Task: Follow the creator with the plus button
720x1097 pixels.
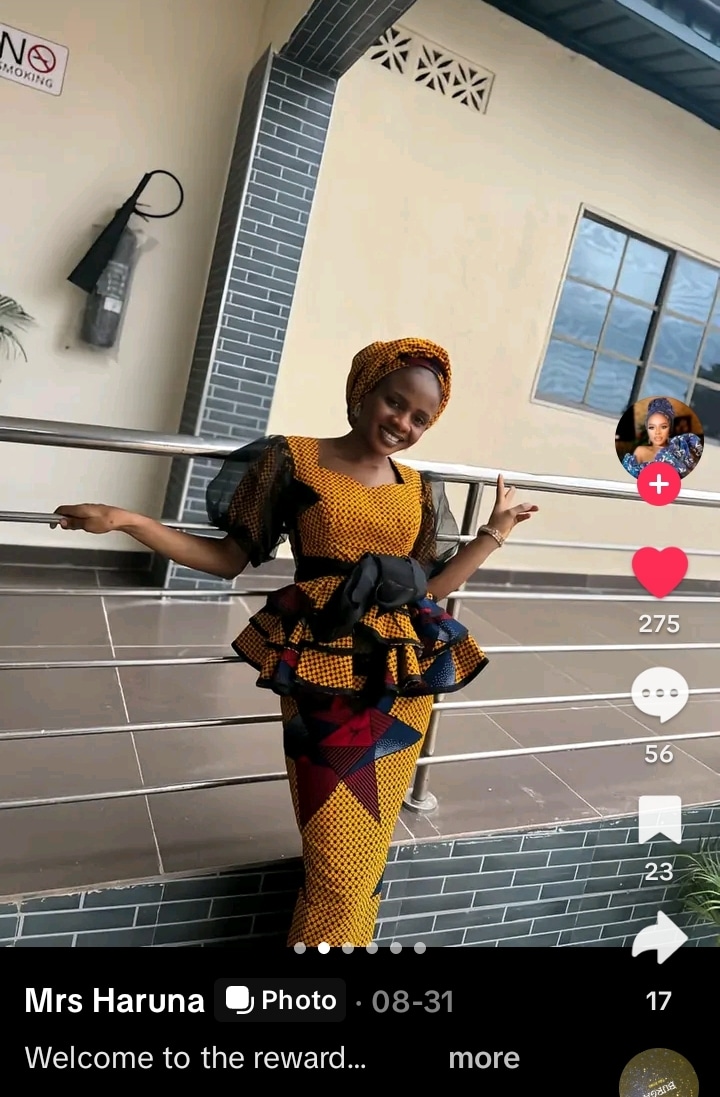Action: click(659, 485)
